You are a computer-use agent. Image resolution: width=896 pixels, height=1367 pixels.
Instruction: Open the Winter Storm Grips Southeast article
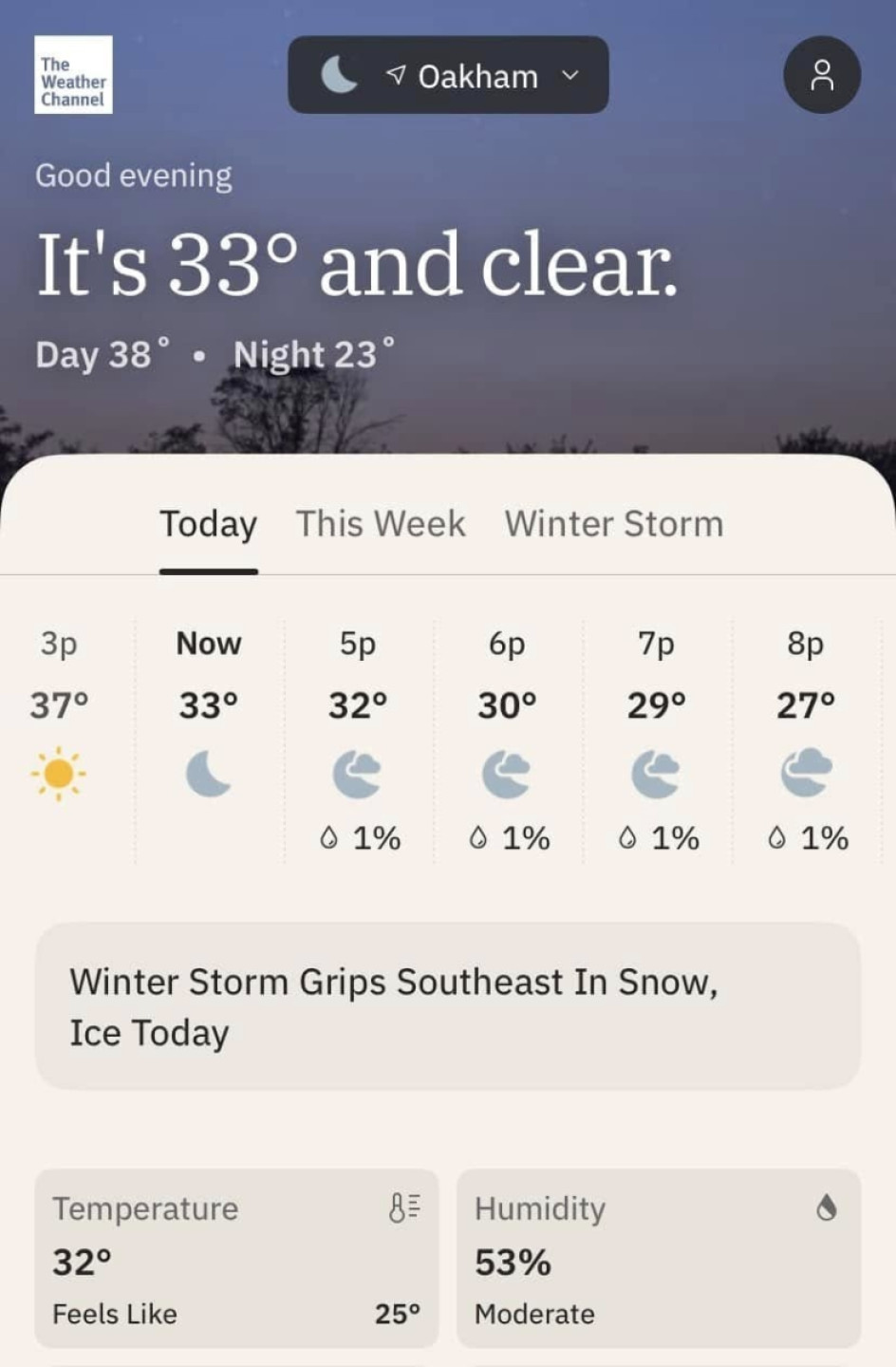(448, 1006)
